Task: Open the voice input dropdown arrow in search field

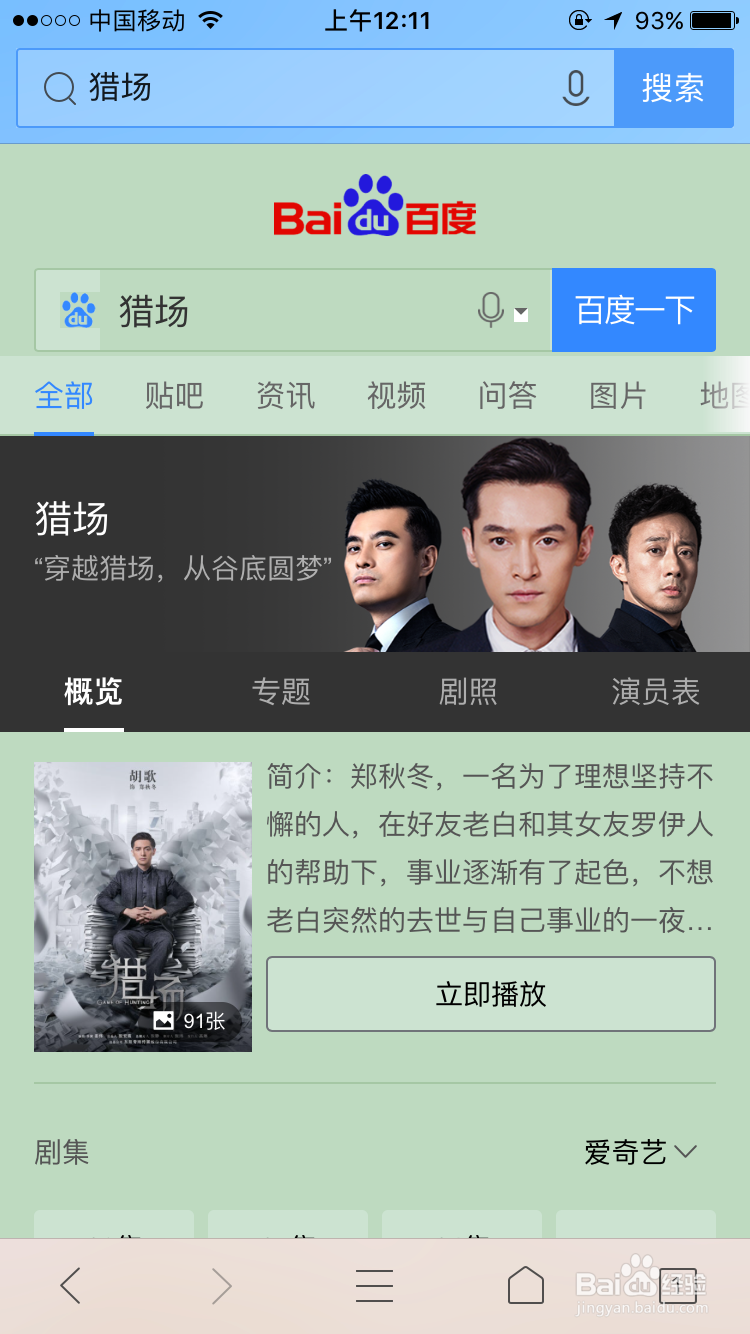Action: coord(521,316)
